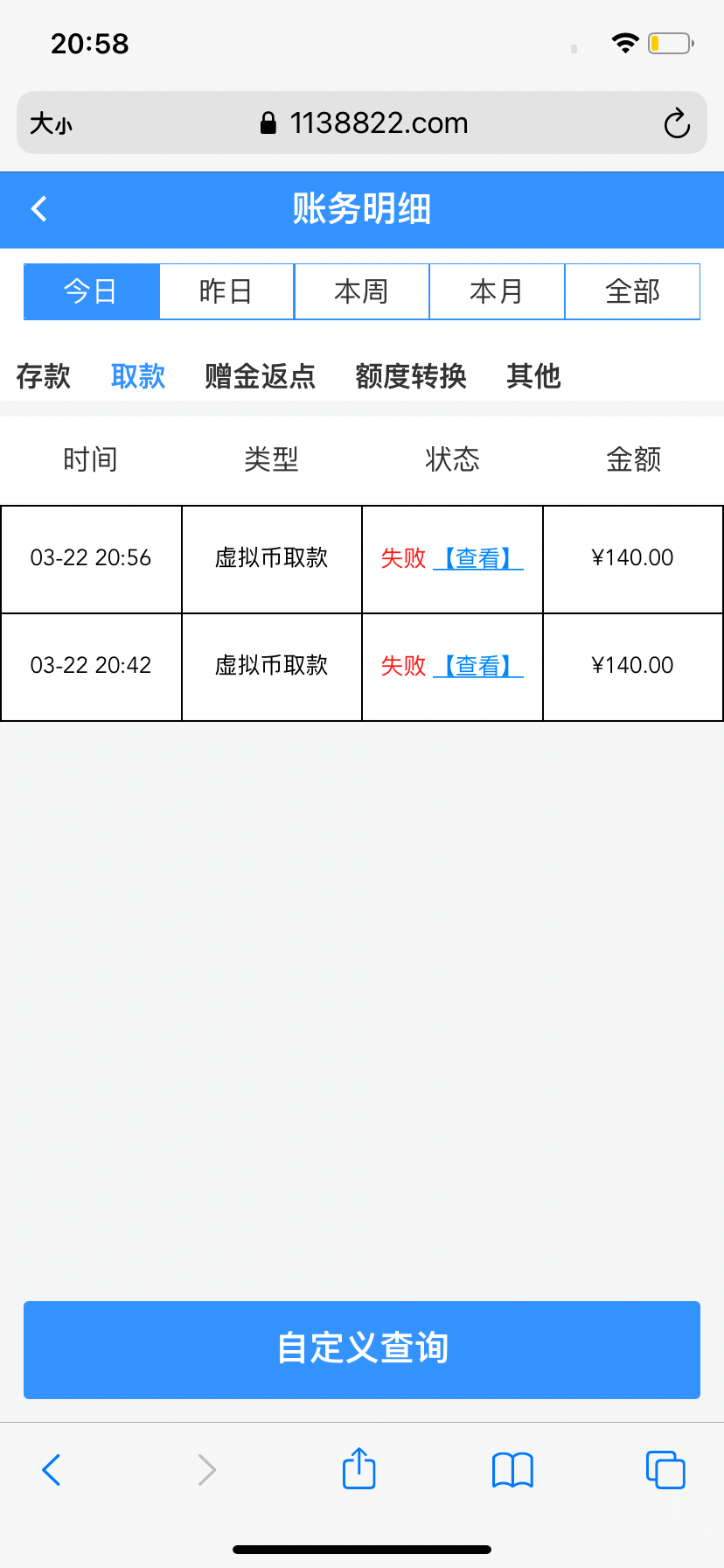The height and width of the screenshot is (1568, 724).
Task: Open the Safari bookmarks icon
Action: pos(512,1470)
